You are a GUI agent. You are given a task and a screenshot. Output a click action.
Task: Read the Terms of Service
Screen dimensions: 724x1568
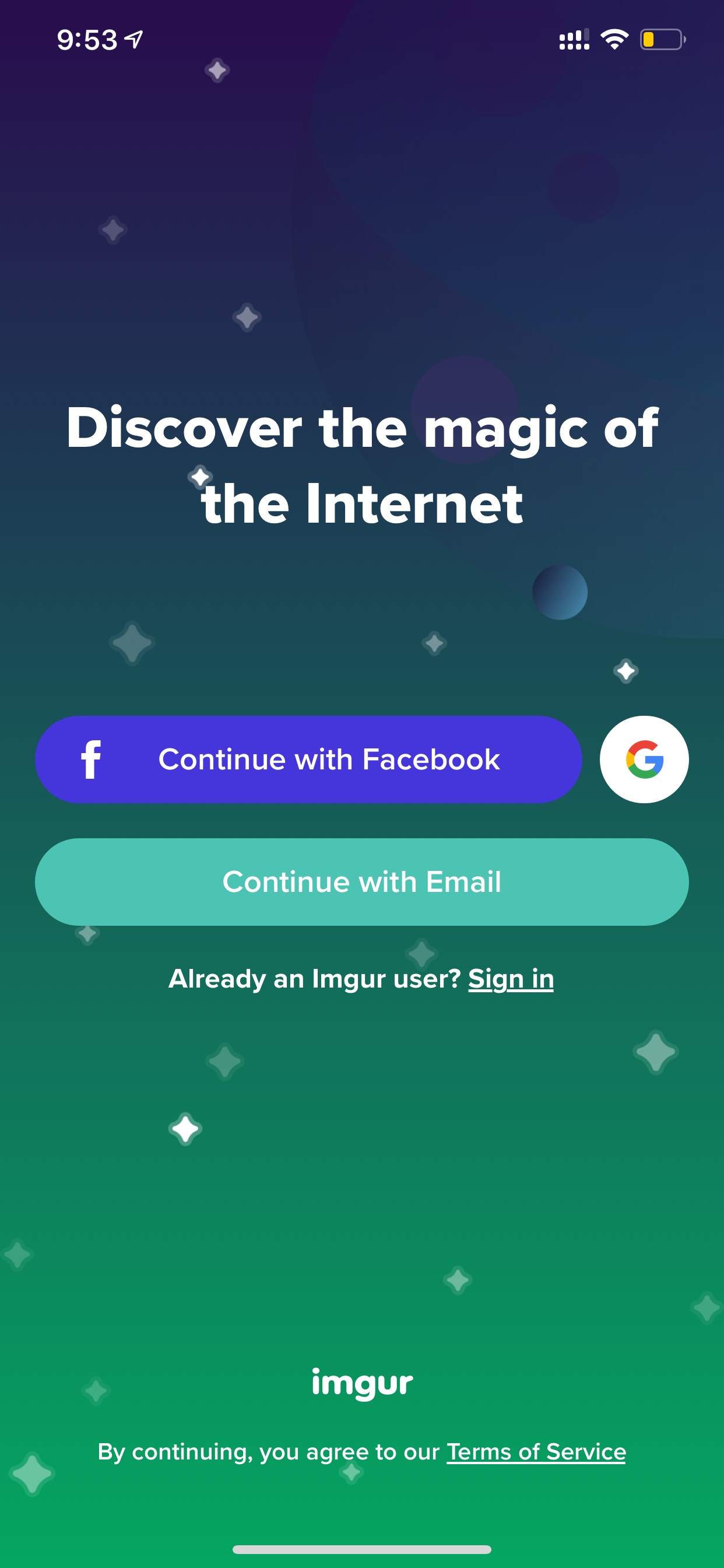click(x=536, y=1452)
